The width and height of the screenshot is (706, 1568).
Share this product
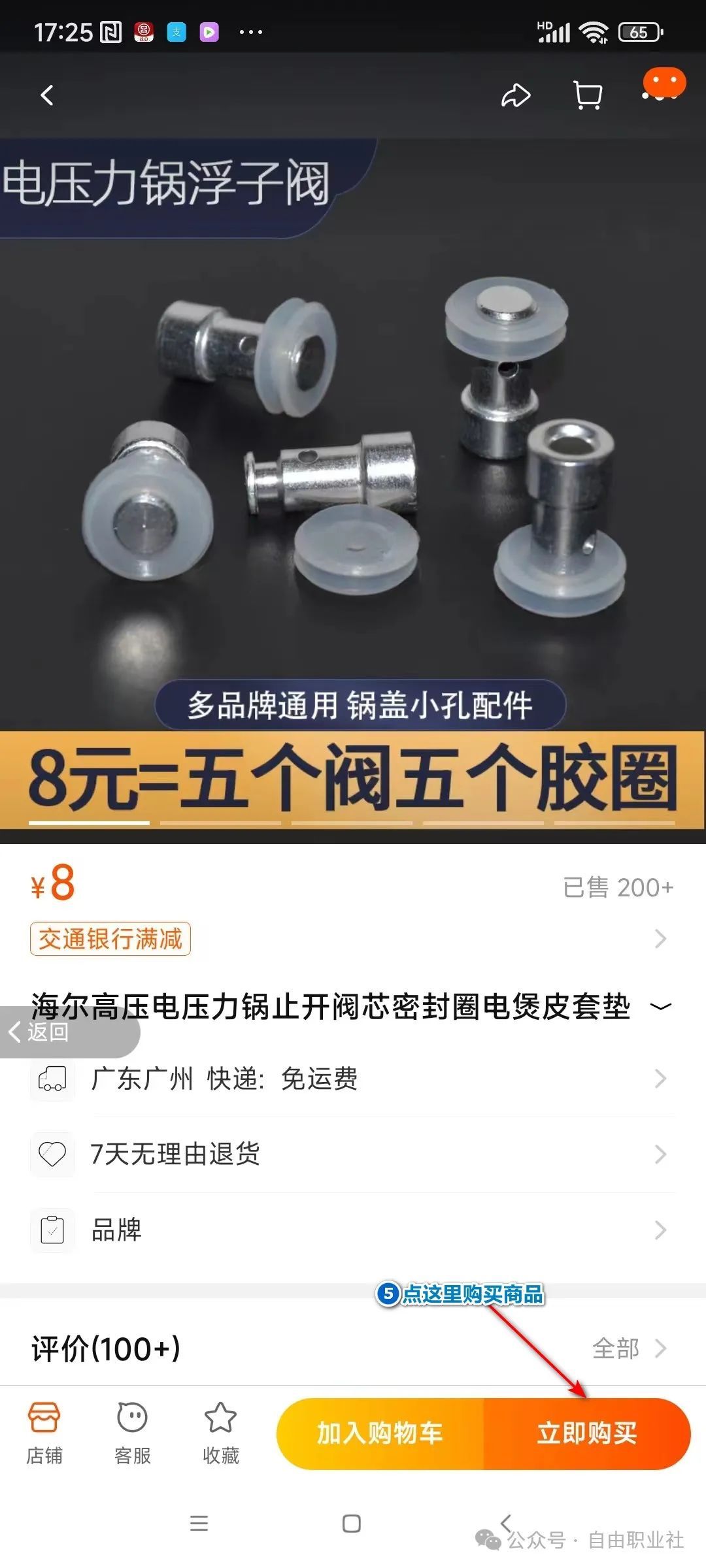pos(516,95)
